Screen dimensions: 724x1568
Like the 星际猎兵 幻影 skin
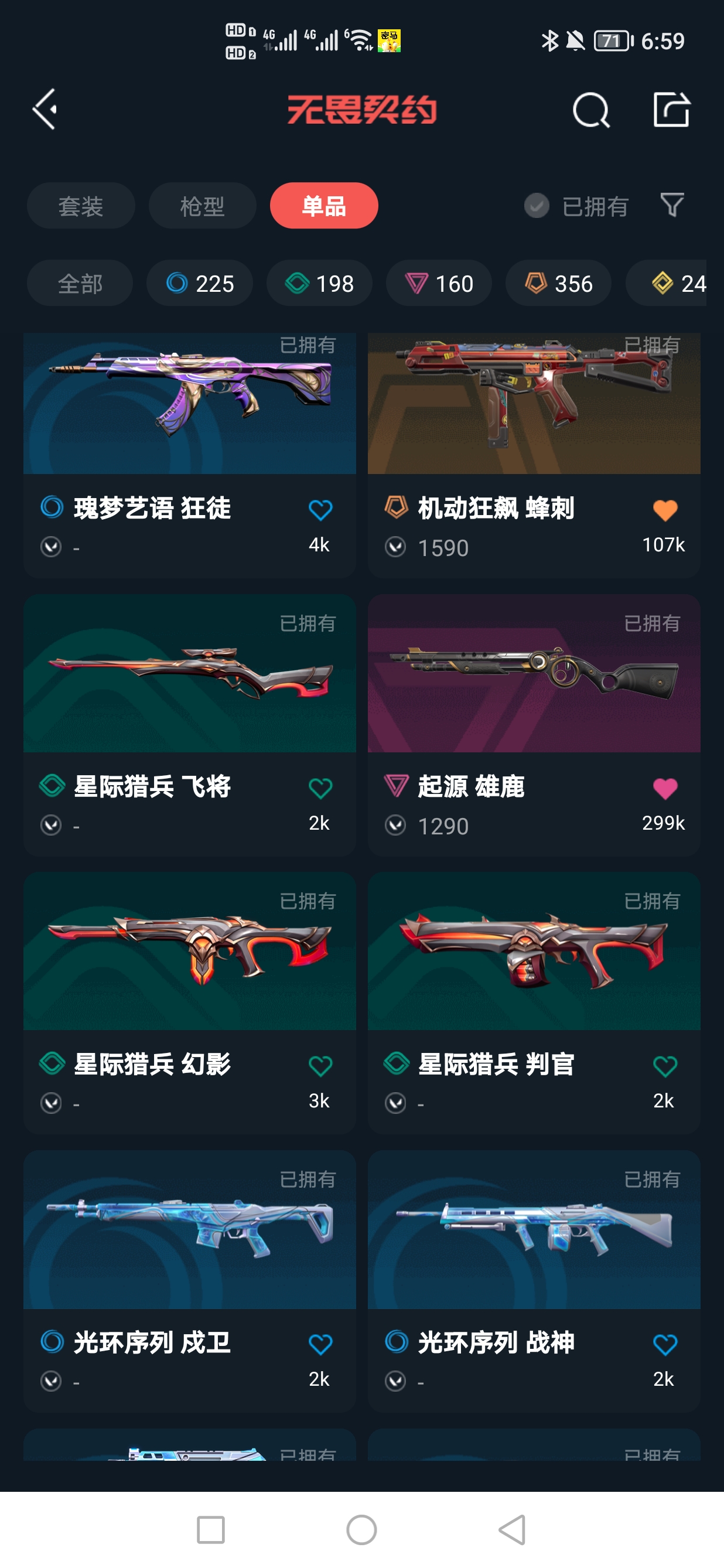pos(320,1066)
